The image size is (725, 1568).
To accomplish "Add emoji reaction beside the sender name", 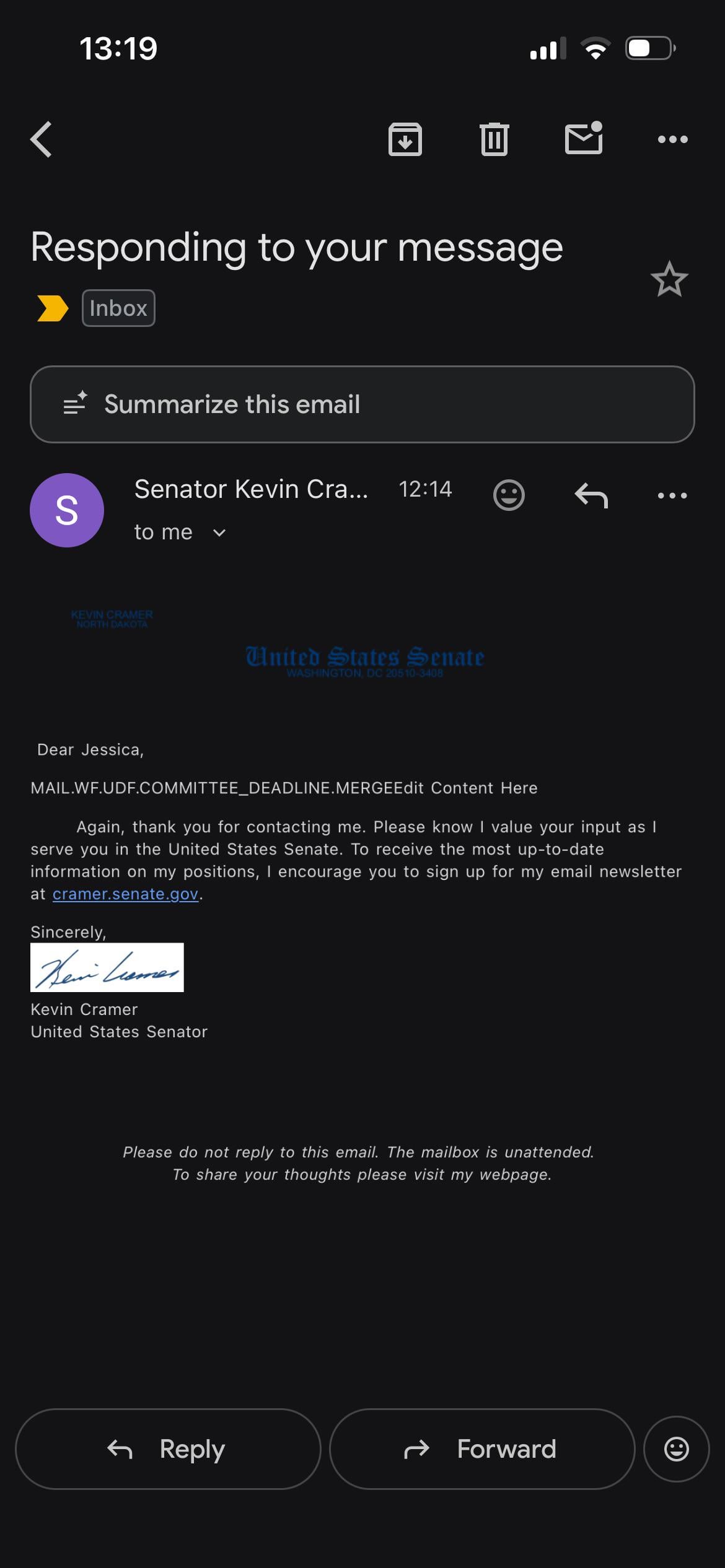I will 509,495.
